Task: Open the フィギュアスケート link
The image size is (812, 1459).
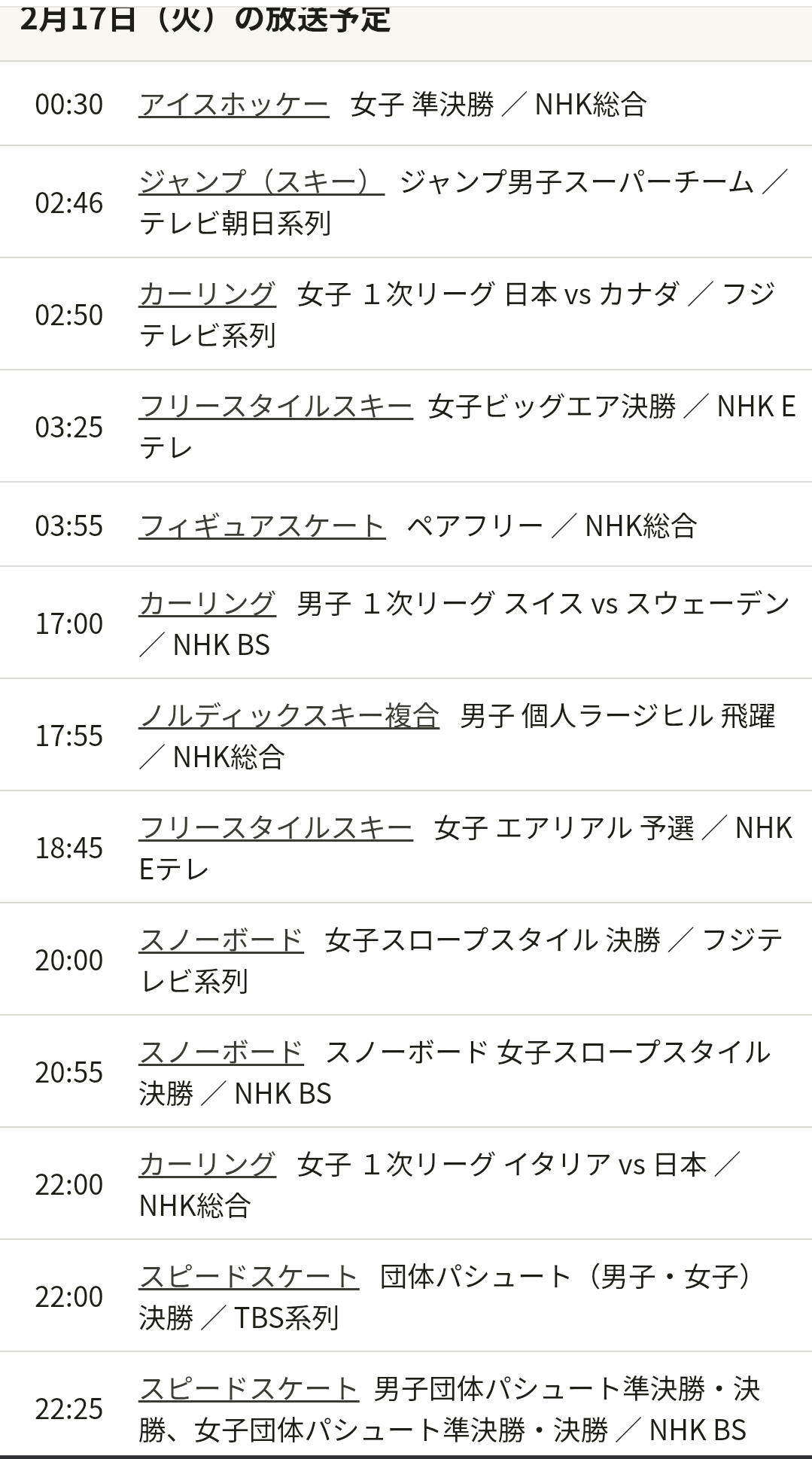Action: 262,525
